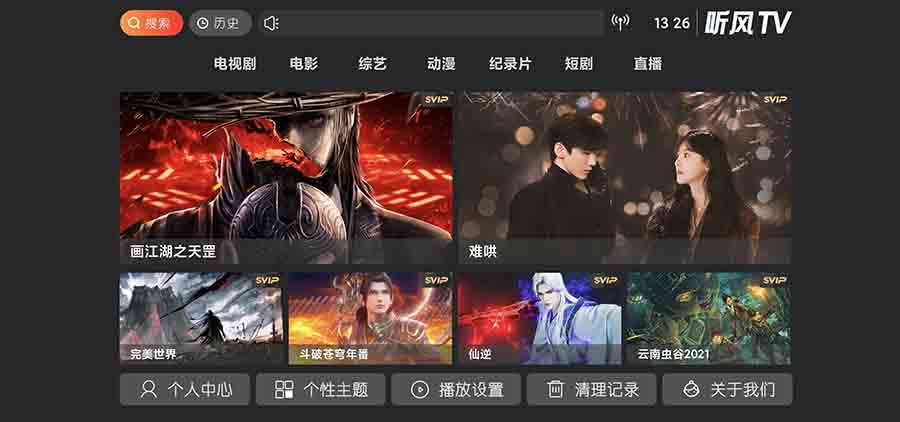Screen dimensions: 900x422
Task: Go to 个人中心
Action: [185, 390]
